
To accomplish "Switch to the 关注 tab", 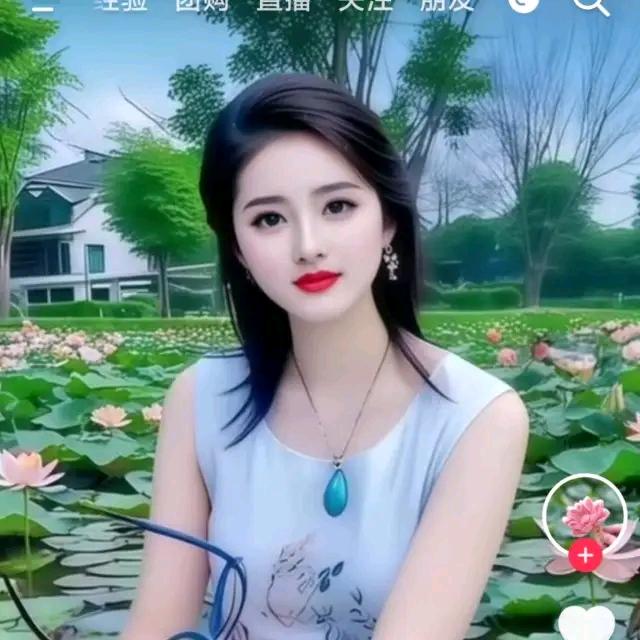I will click(364, 4).
